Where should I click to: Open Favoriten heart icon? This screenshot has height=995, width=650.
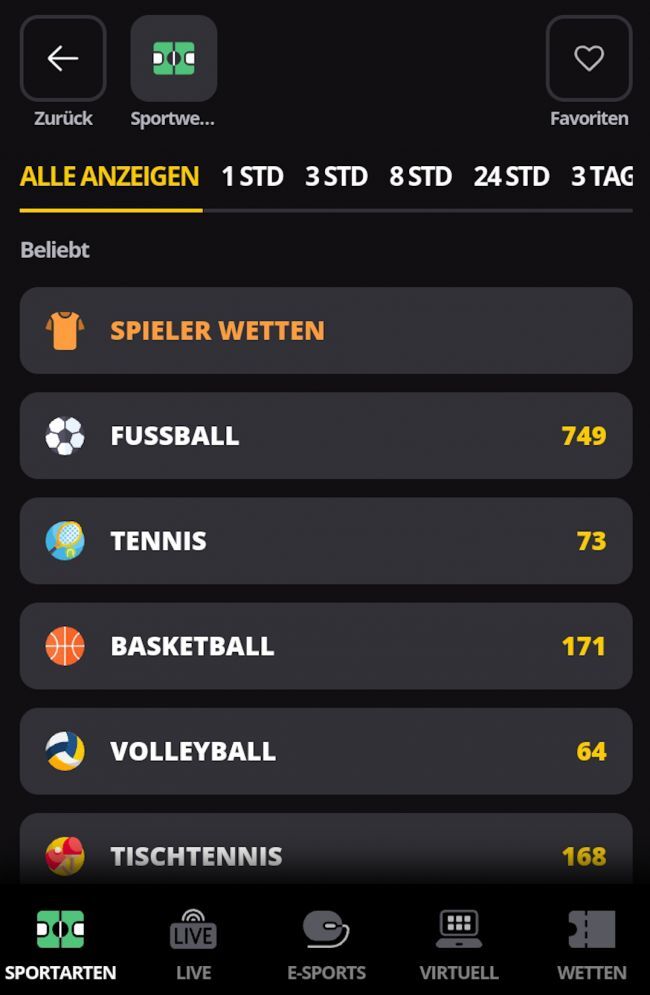(x=588, y=59)
